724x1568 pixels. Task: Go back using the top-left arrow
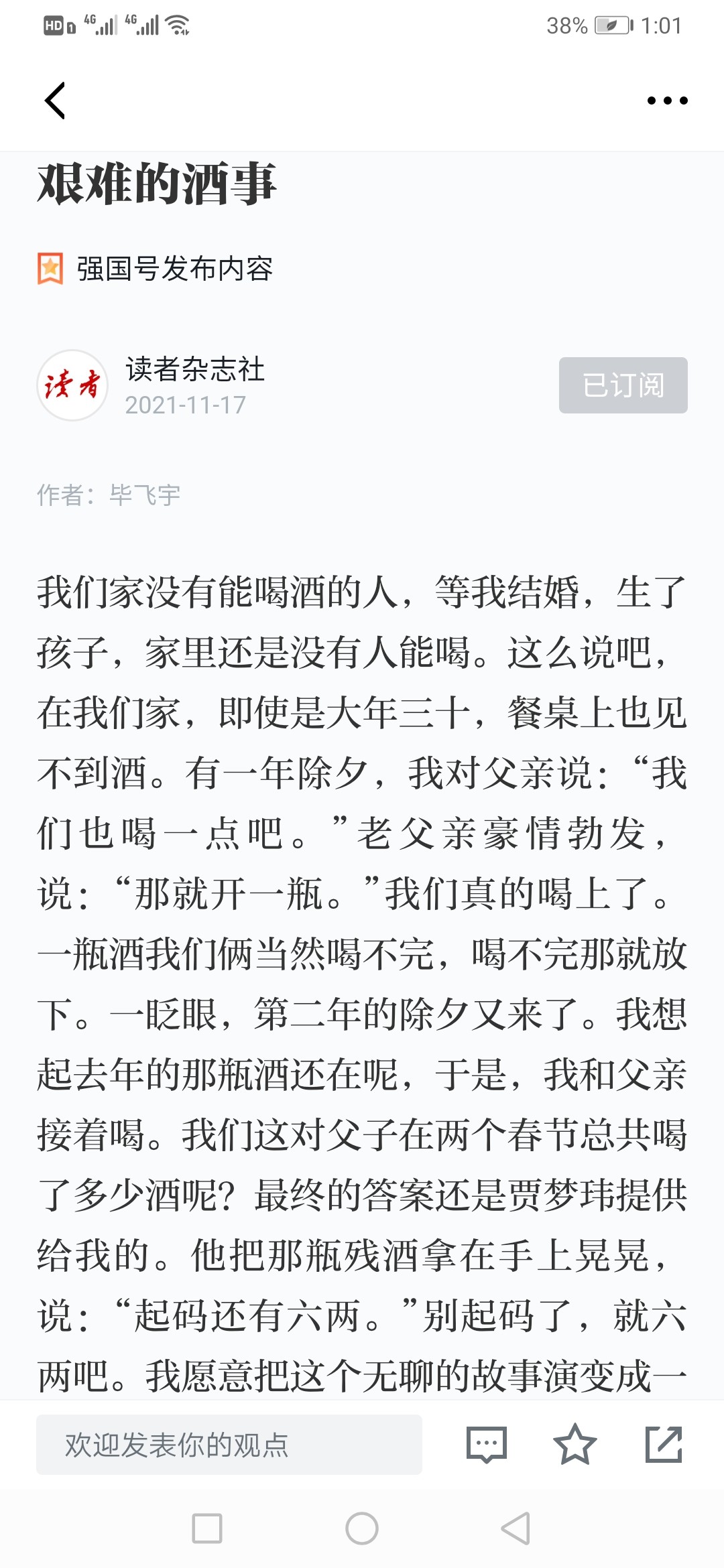pos(55,101)
